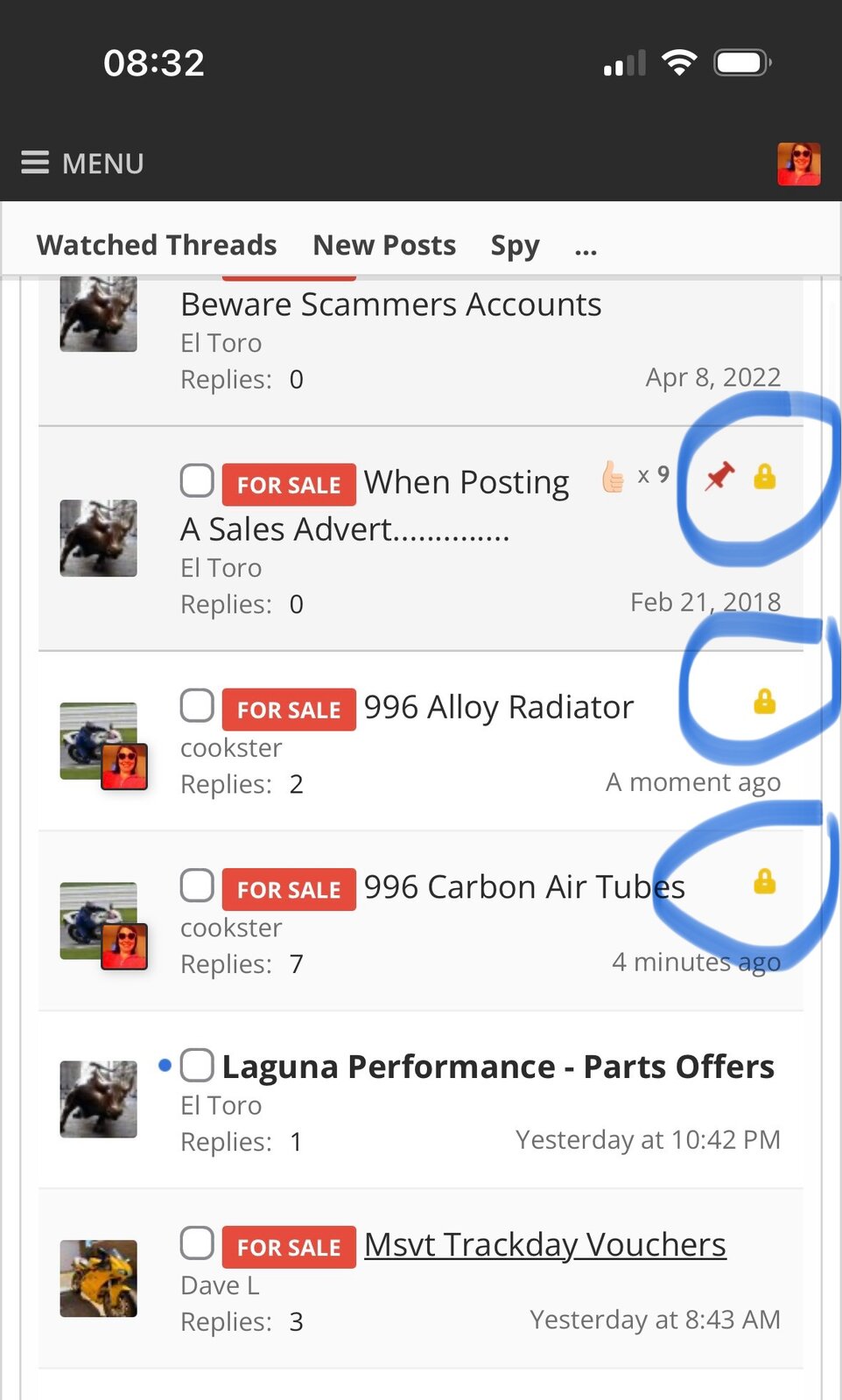Open FOR SALE prefix on 996 Alloy Radiator
Screen dimensions: 842x1400
click(289, 710)
